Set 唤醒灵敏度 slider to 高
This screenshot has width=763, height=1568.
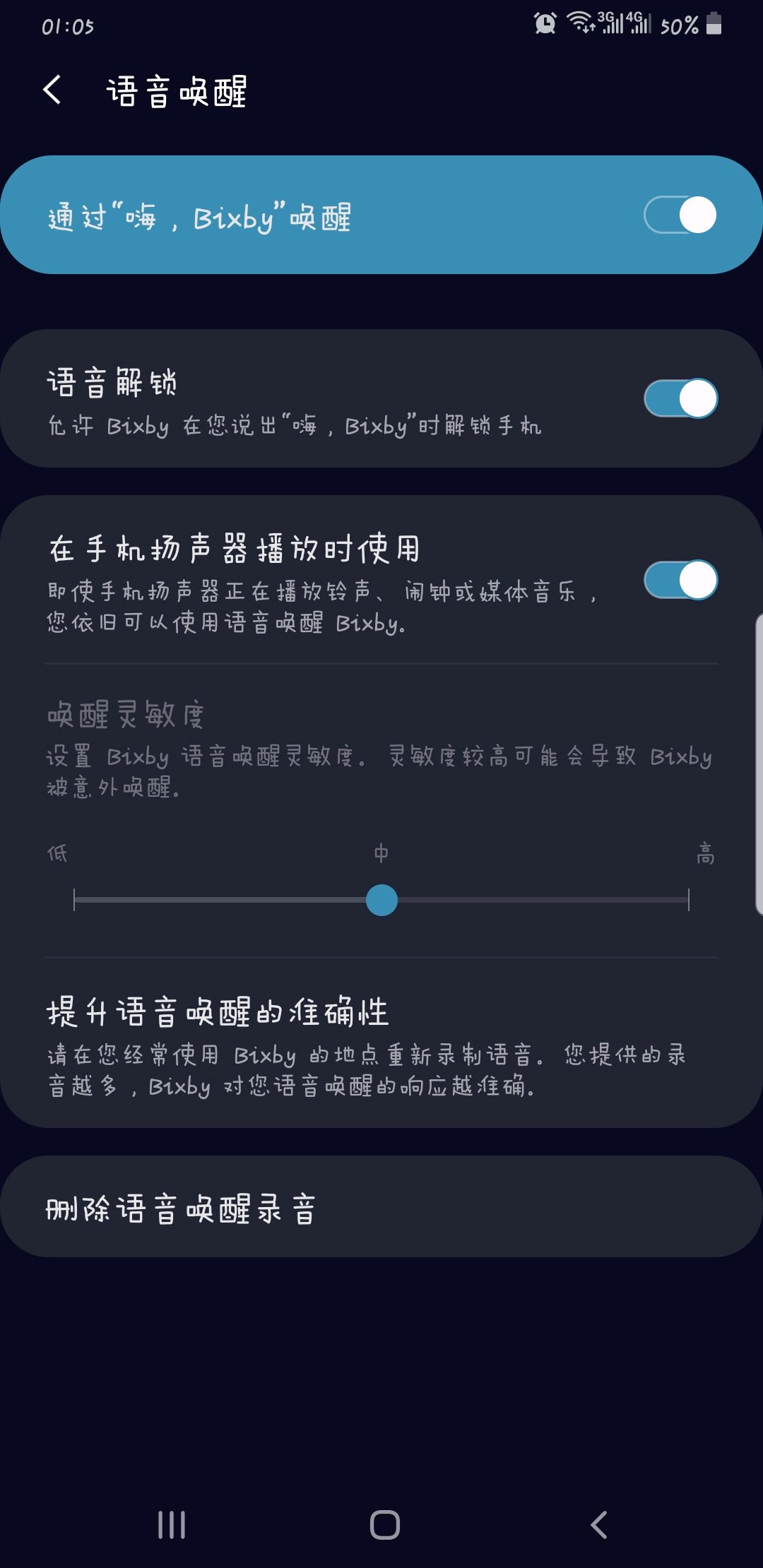(688, 900)
